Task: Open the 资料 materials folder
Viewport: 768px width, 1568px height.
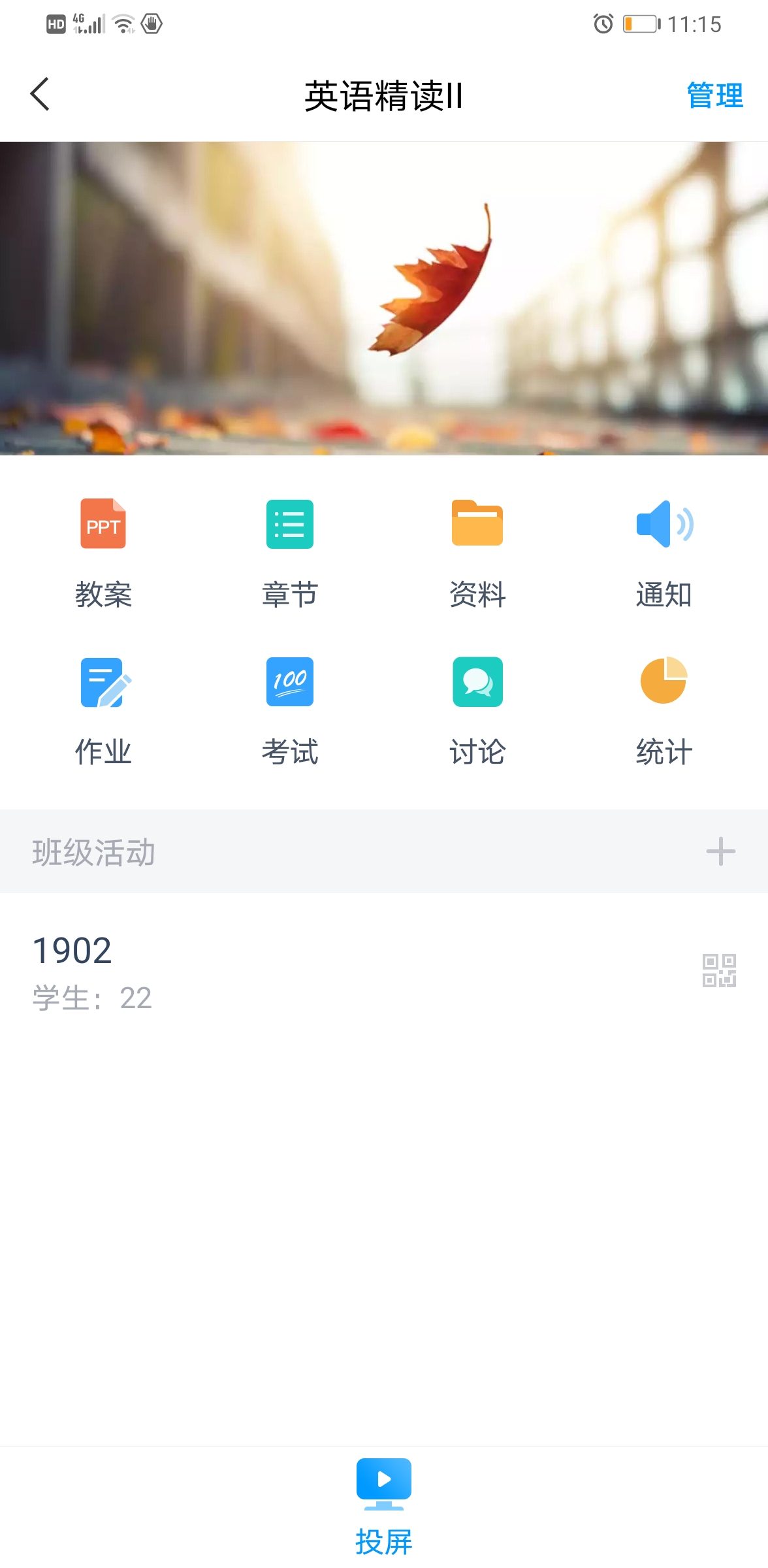Action: [477, 552]
